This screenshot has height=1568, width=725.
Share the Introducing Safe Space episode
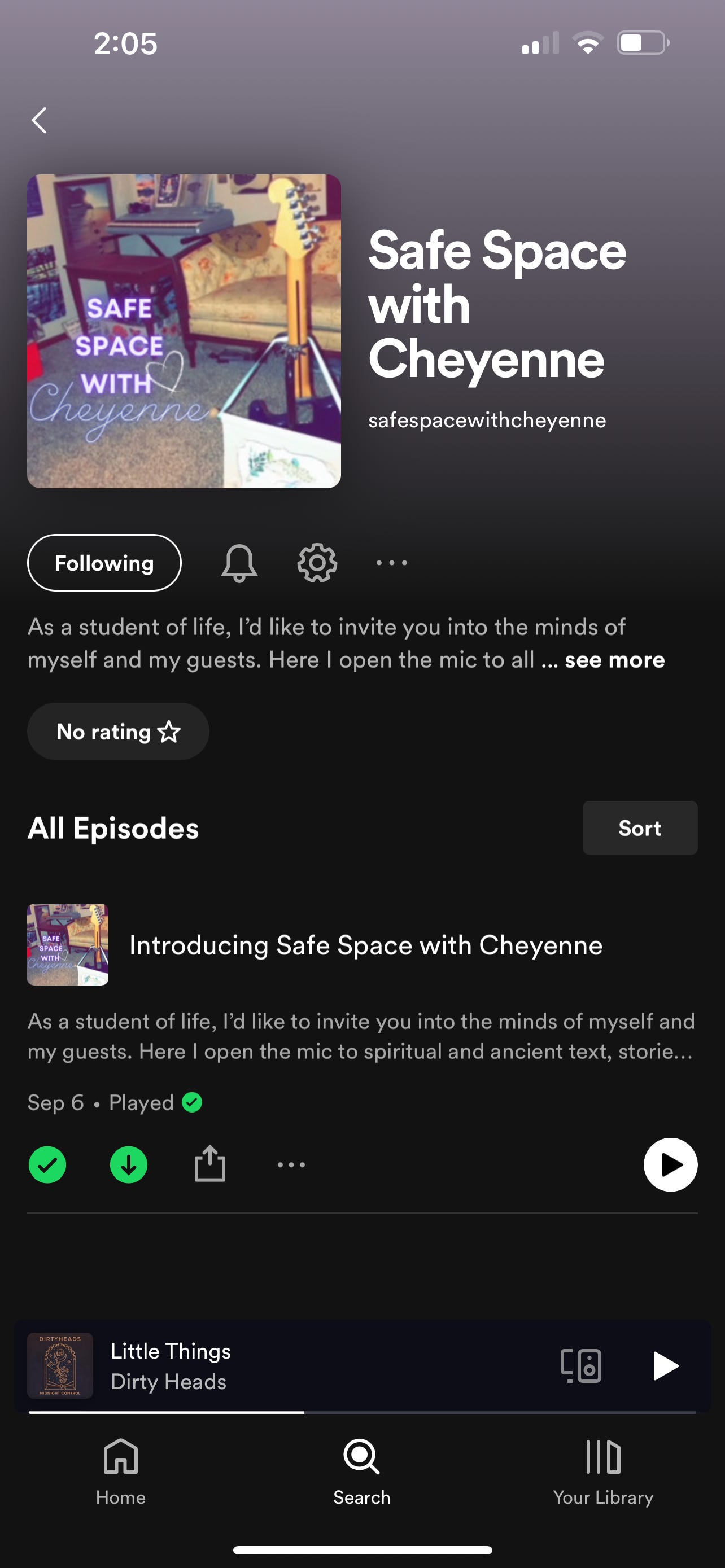click(x=210, y=1164)
